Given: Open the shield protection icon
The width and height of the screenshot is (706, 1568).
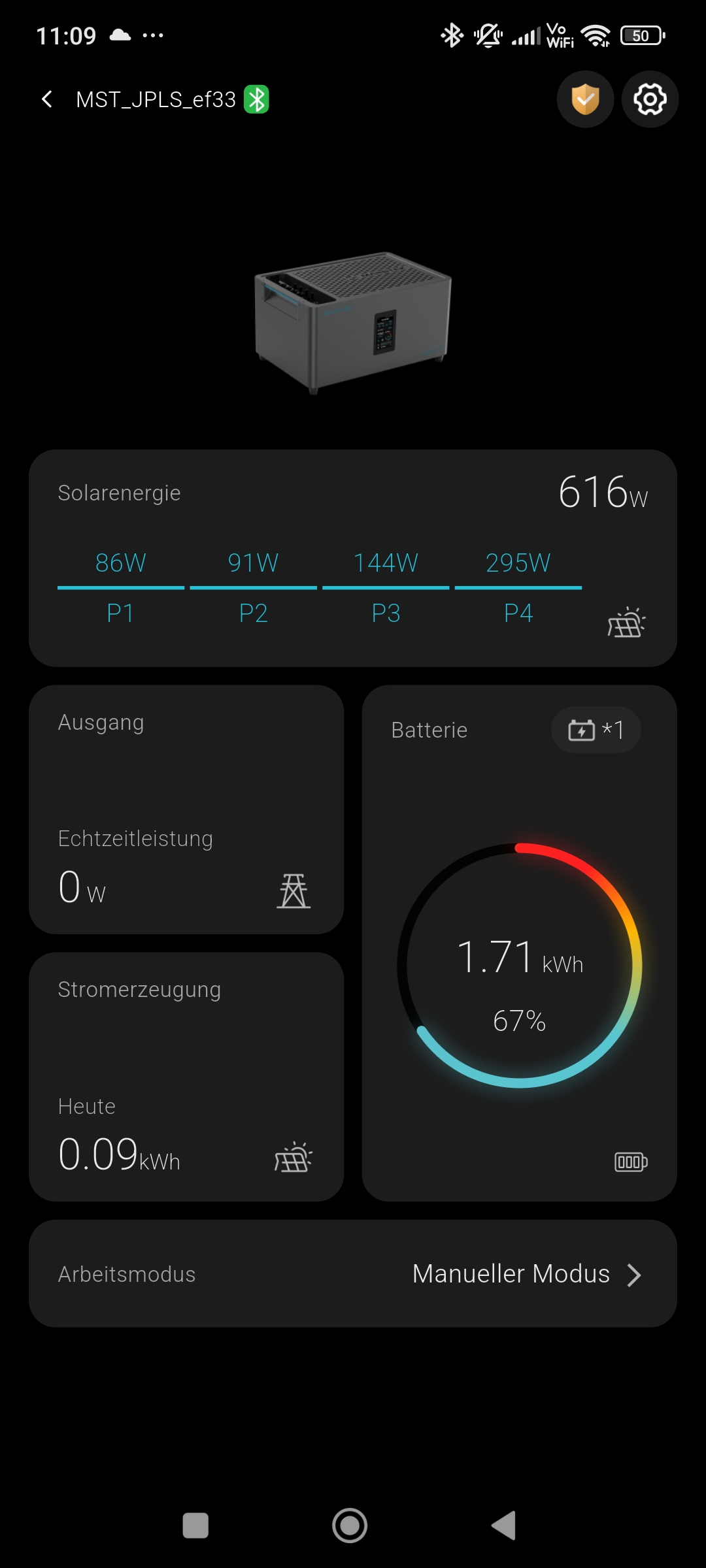Looking at the screenshot, I should pos(585,99).
